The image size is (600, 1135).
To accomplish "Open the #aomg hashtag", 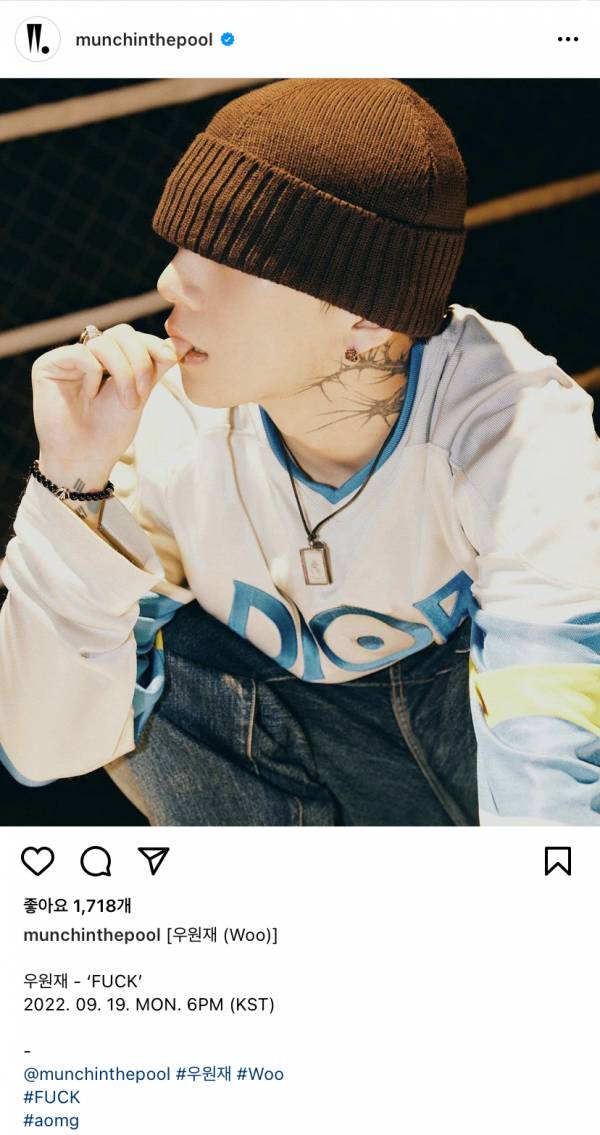I will (x=51, y=1120).
